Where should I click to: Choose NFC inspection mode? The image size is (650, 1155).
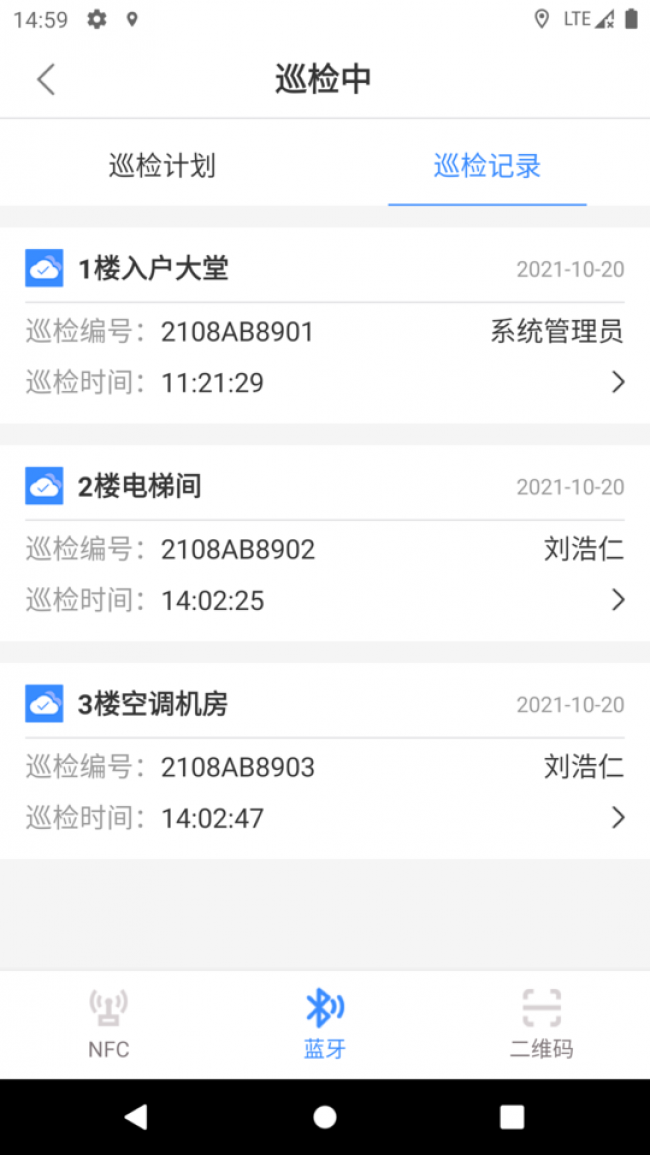[108, 1024]
